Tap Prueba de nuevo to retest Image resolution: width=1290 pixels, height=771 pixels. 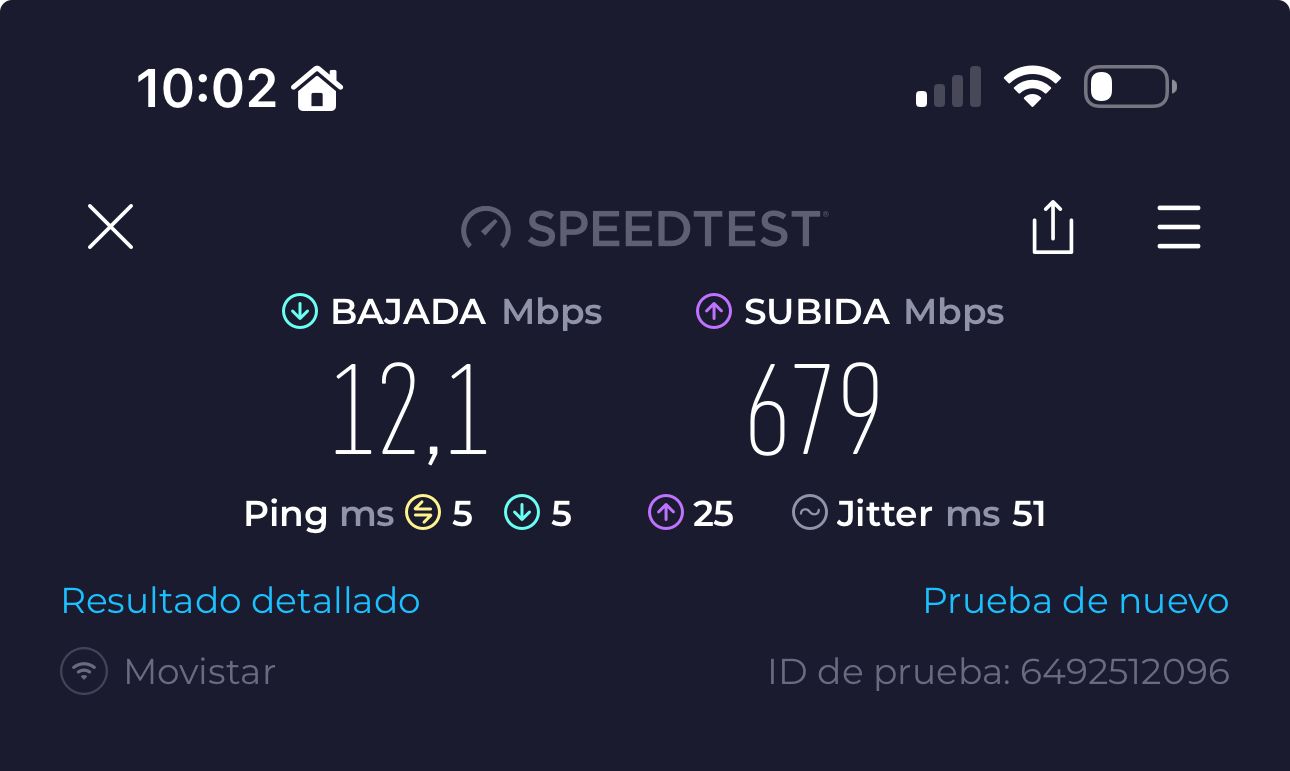click(1075, 601)
